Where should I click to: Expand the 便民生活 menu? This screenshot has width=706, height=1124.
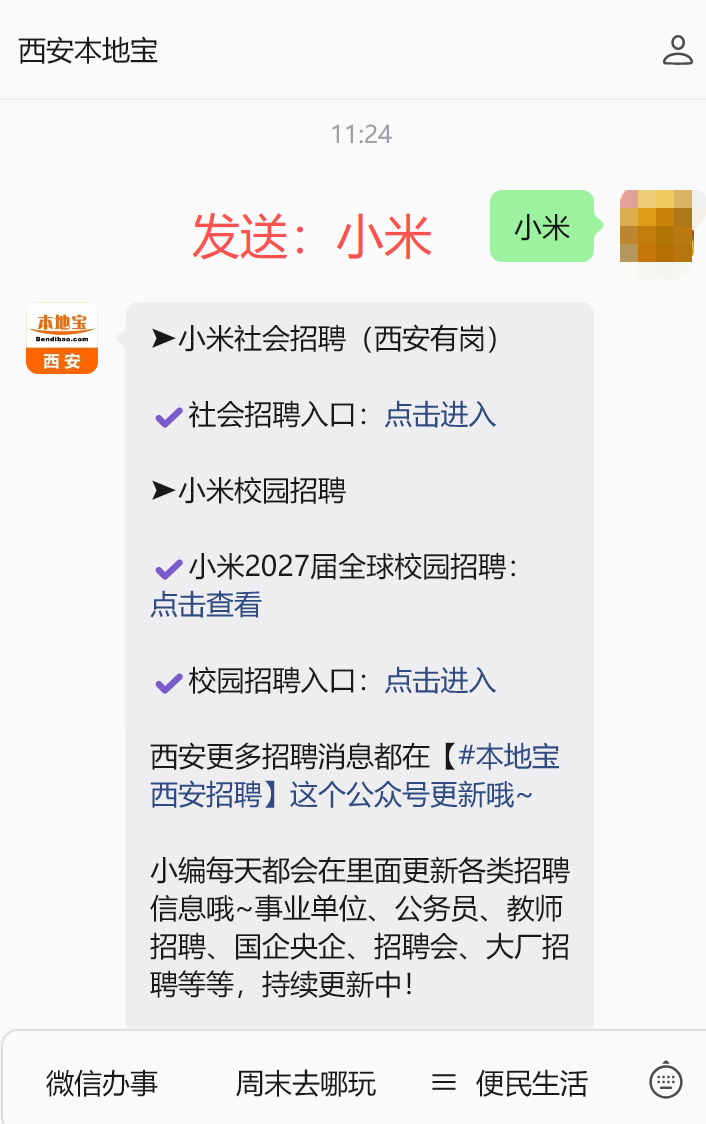(x=510, y=1083)
